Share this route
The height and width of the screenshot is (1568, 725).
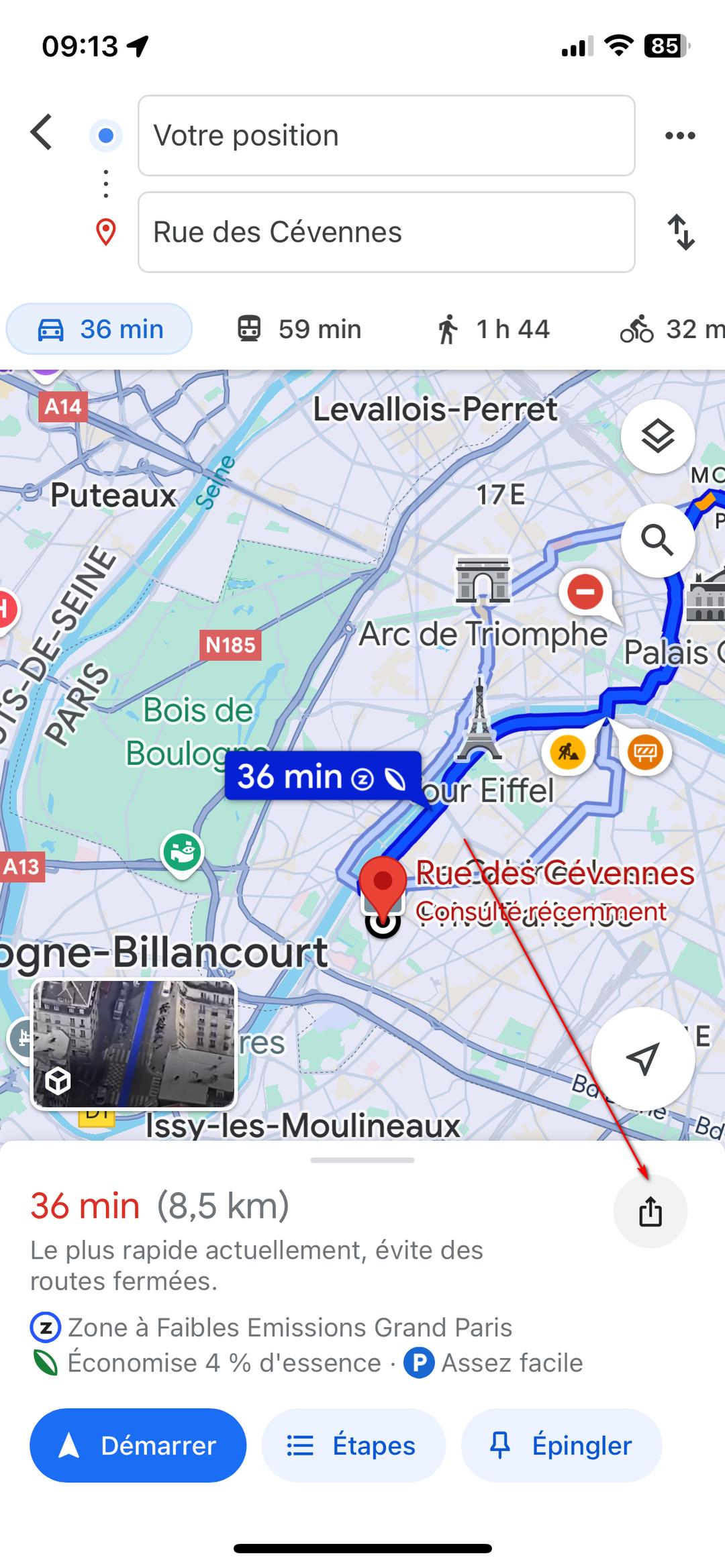click(650, 1212)
